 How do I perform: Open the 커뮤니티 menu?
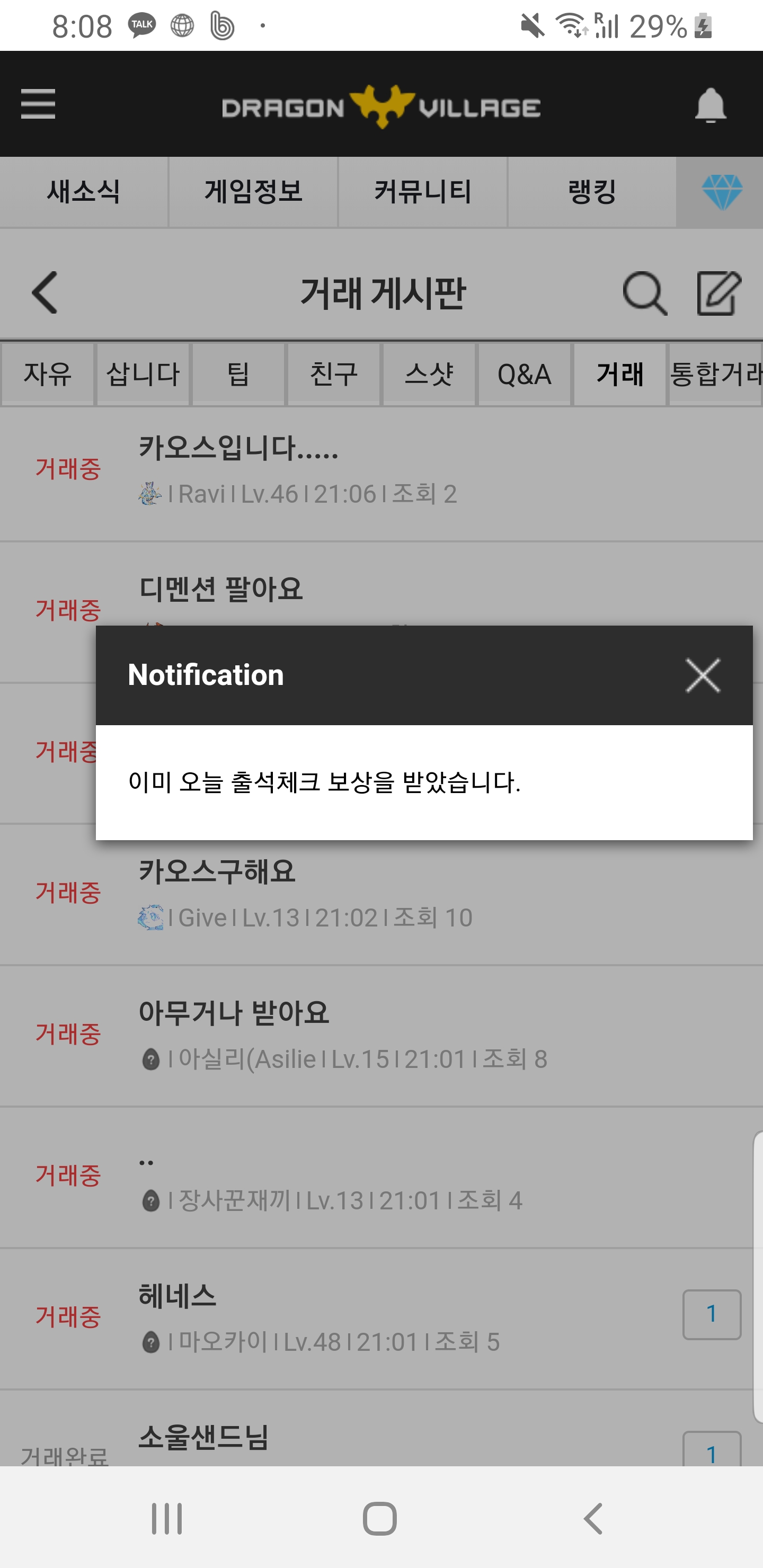tap(423, 192)
